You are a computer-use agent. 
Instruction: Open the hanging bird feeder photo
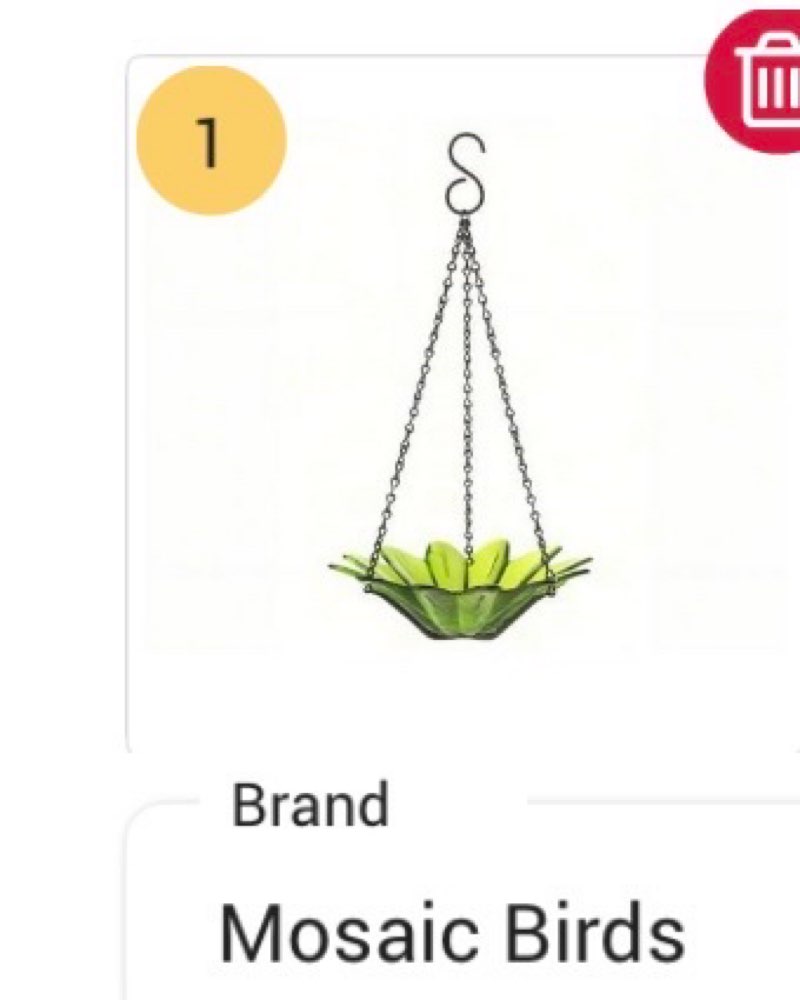pyautogui.click(x=462, y=400)
